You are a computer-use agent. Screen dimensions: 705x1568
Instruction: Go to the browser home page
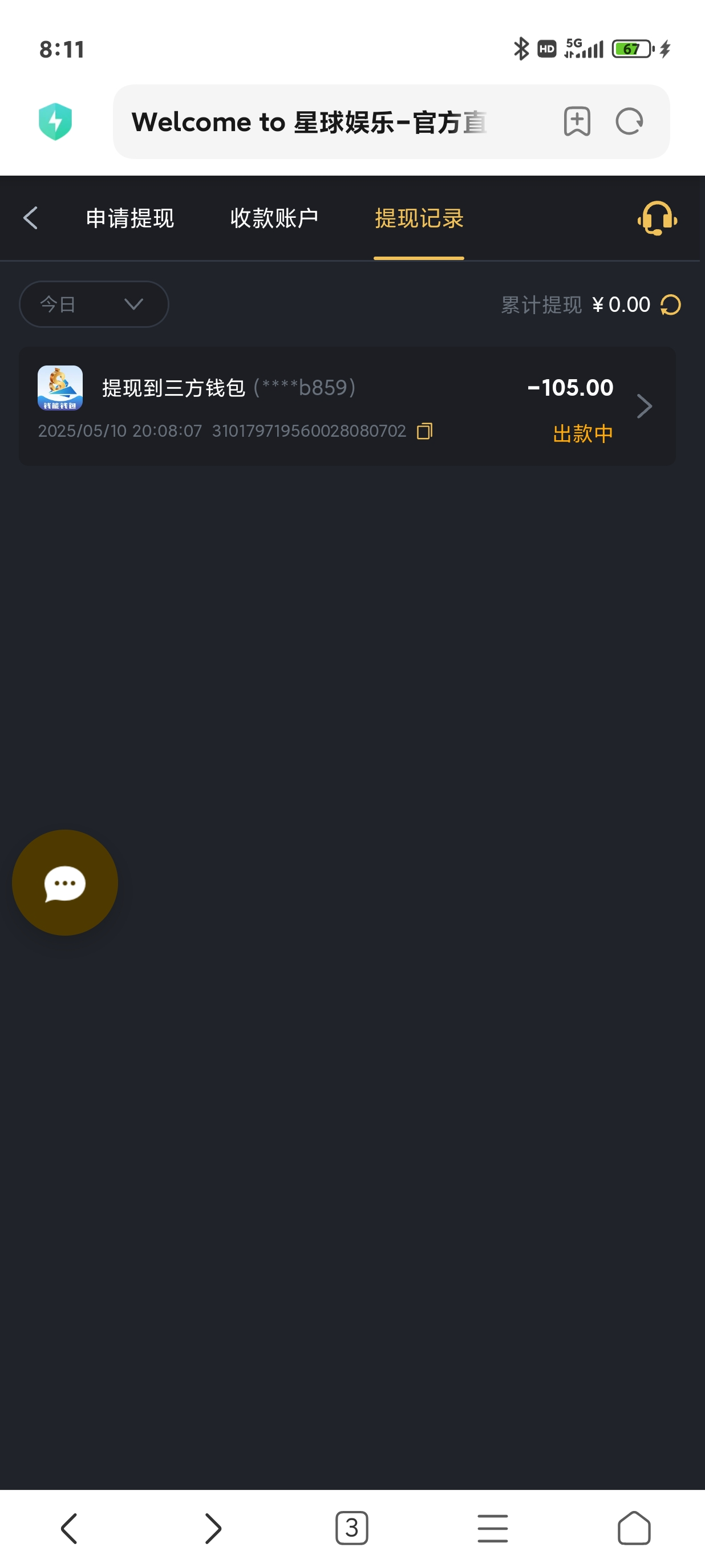[634, 1528]
